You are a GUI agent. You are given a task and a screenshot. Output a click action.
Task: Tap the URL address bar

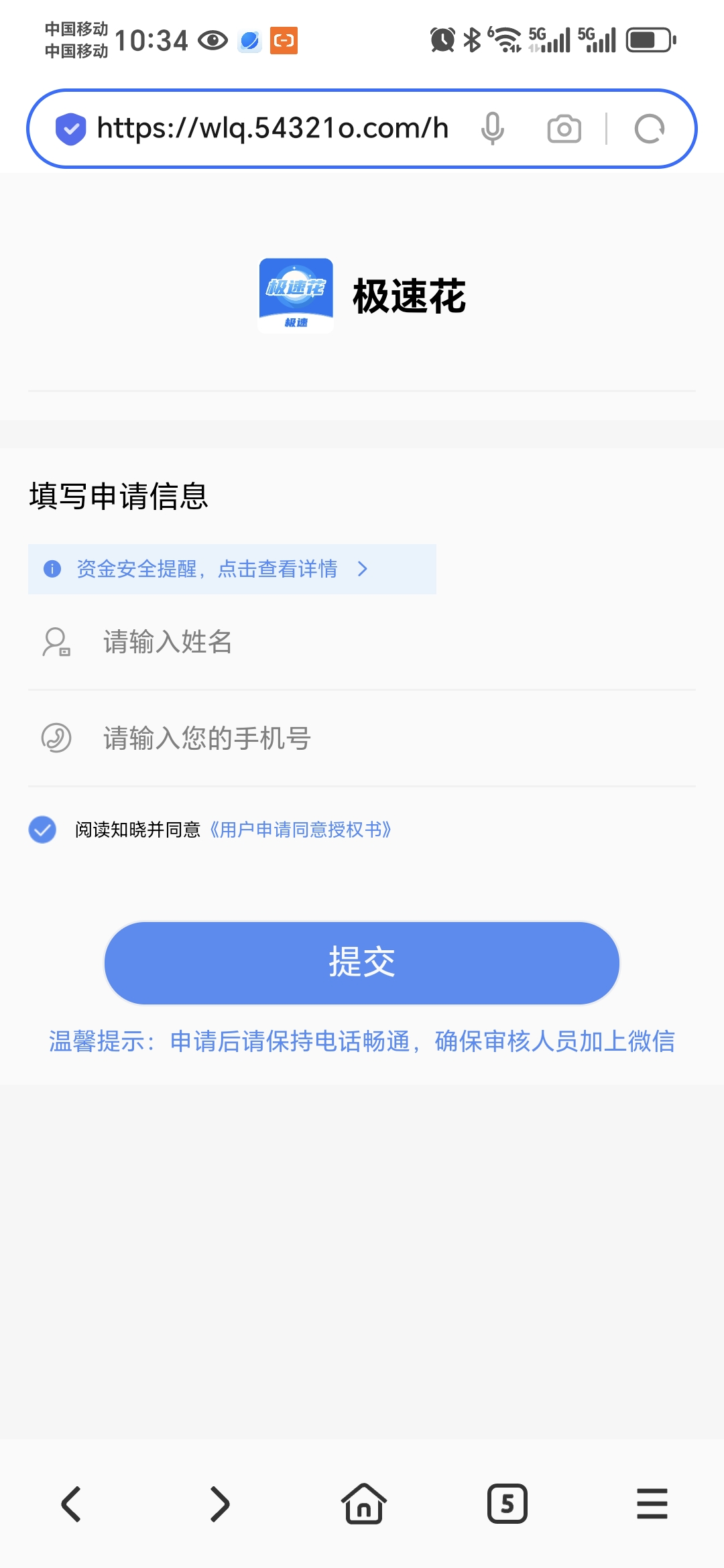tap(272, 128)
